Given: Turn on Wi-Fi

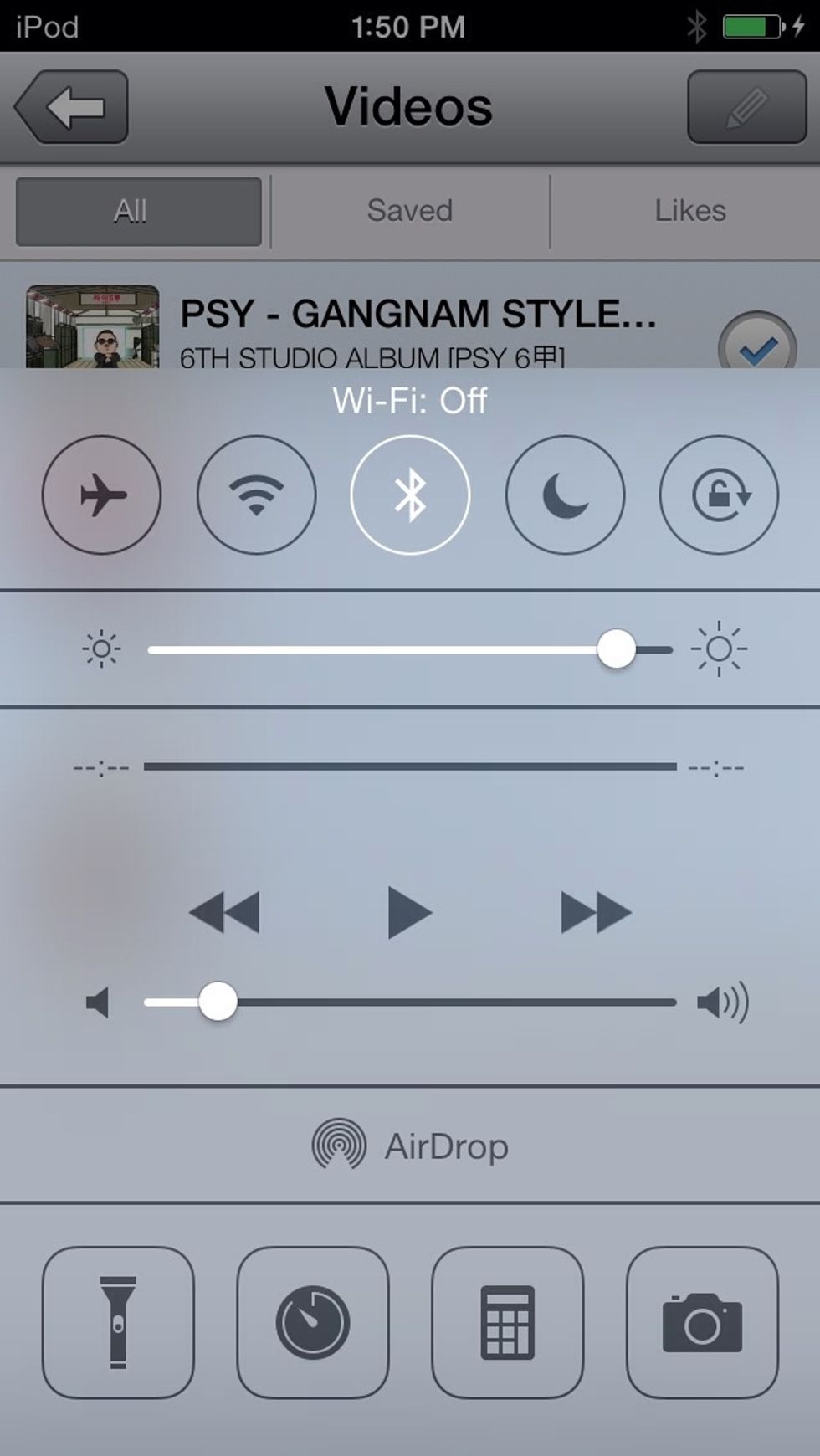Looking at the screenshot, I should 256,495.
